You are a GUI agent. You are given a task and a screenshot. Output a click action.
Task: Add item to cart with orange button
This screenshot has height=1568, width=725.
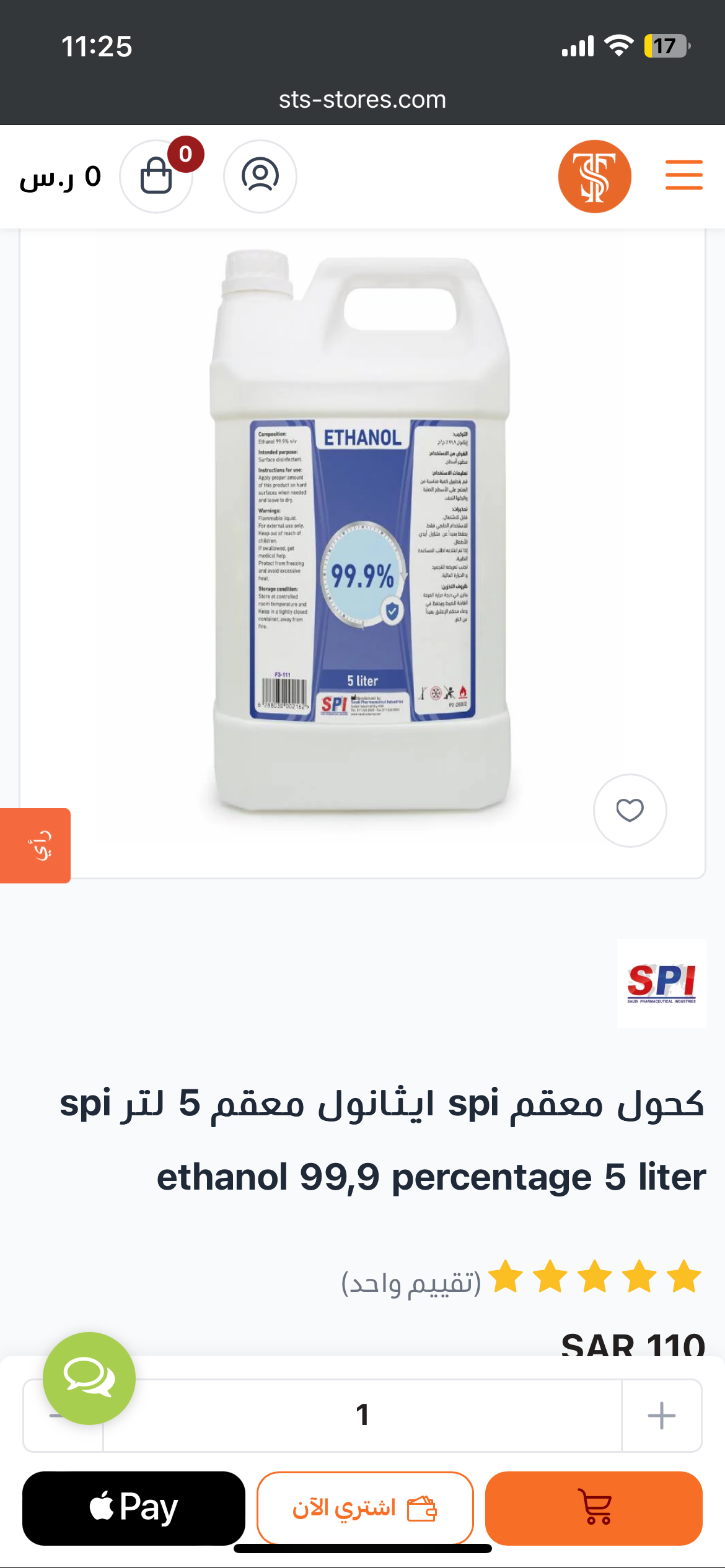594,1508
